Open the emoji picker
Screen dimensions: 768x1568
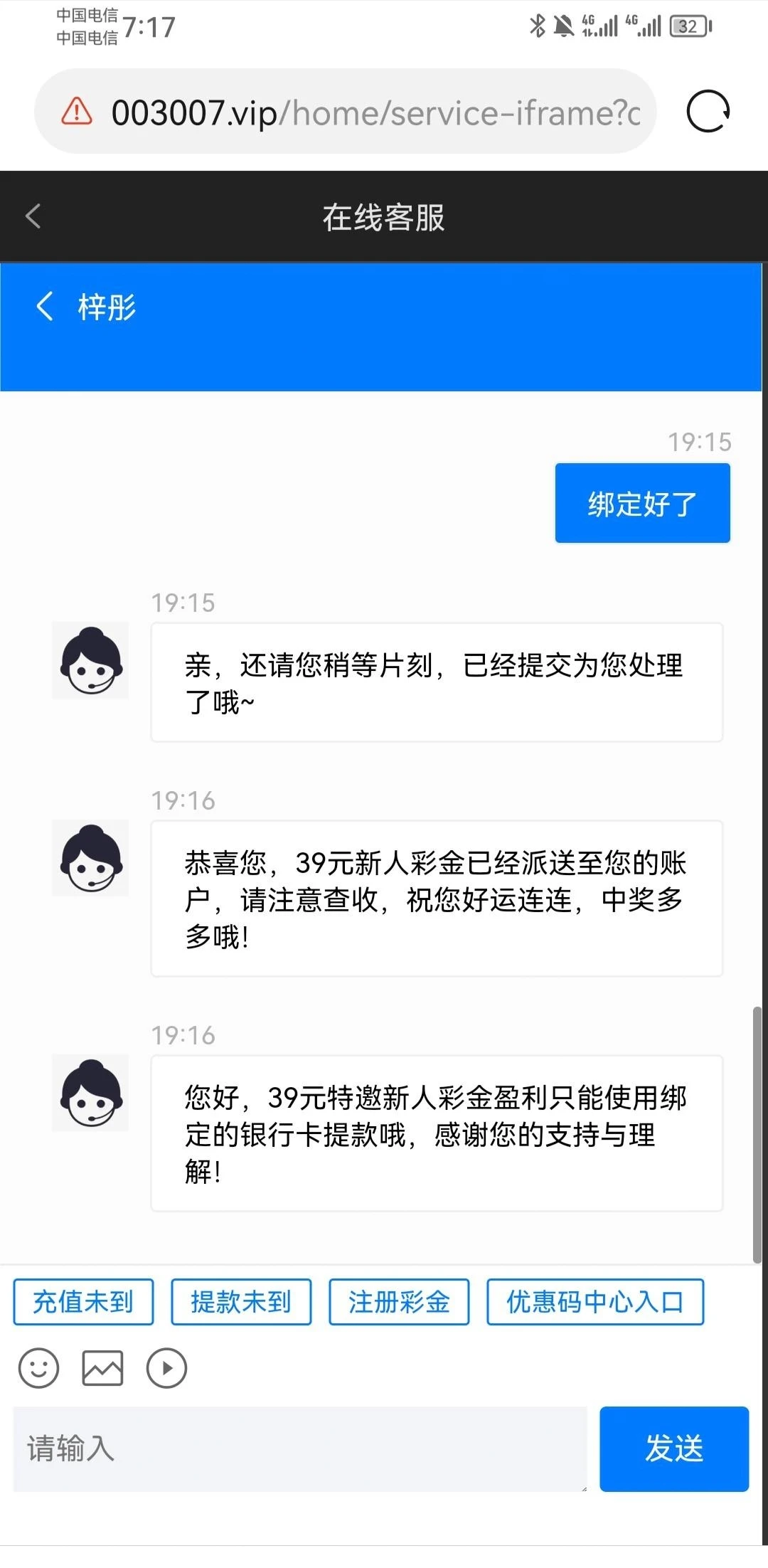pos(38,1368)
